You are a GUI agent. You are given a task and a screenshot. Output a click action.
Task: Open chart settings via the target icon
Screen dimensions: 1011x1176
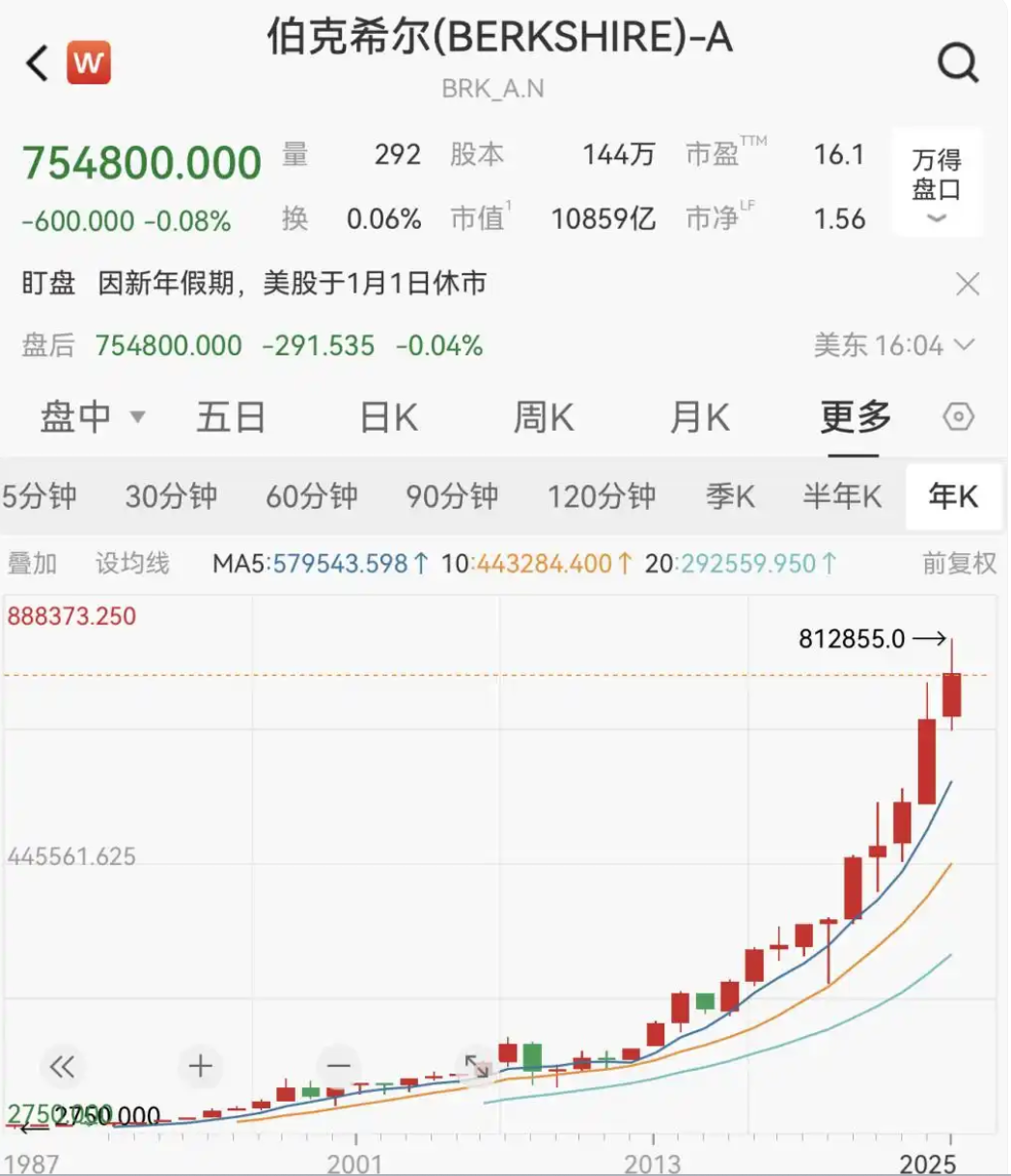pyautogui.click(x=958, y=416)
